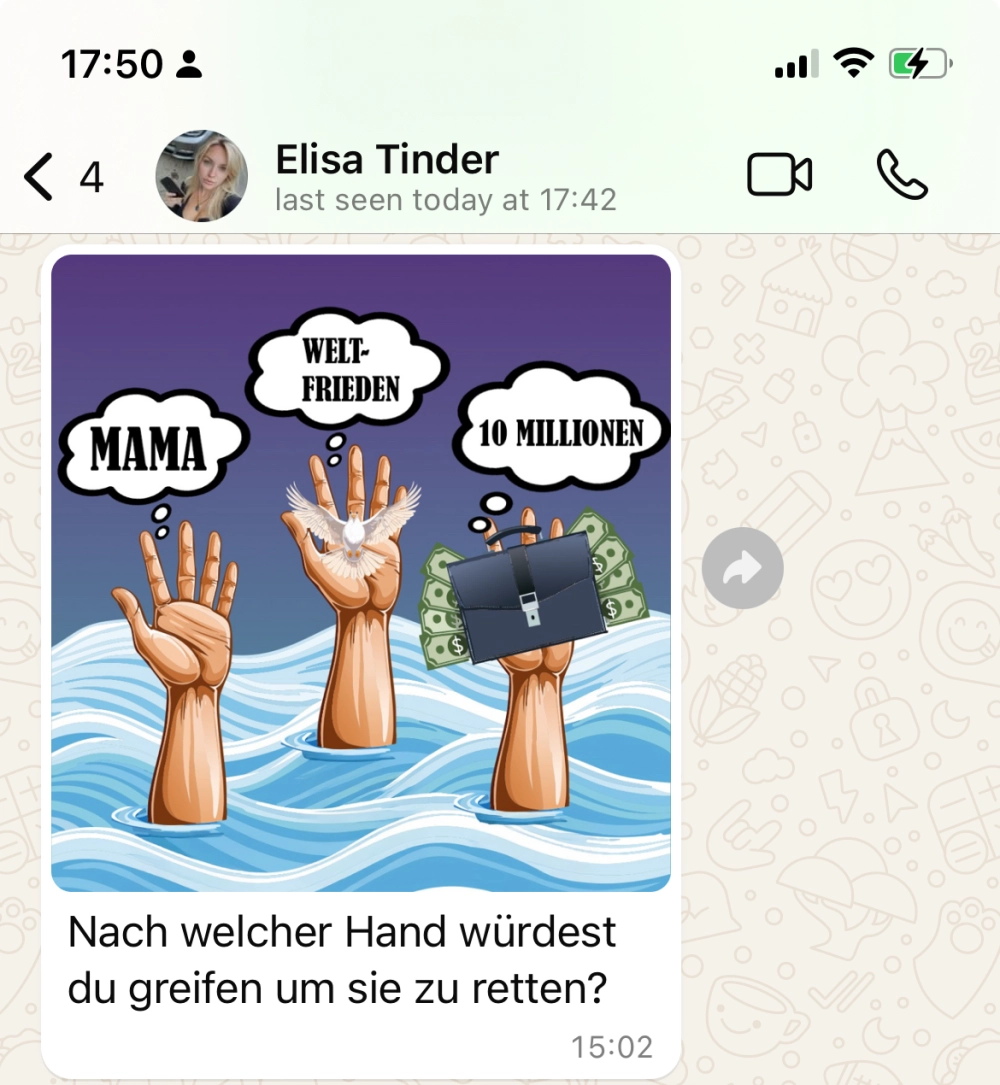Forward the image message
This screenshot has height=1085, width=1000.
pos(742,568)
